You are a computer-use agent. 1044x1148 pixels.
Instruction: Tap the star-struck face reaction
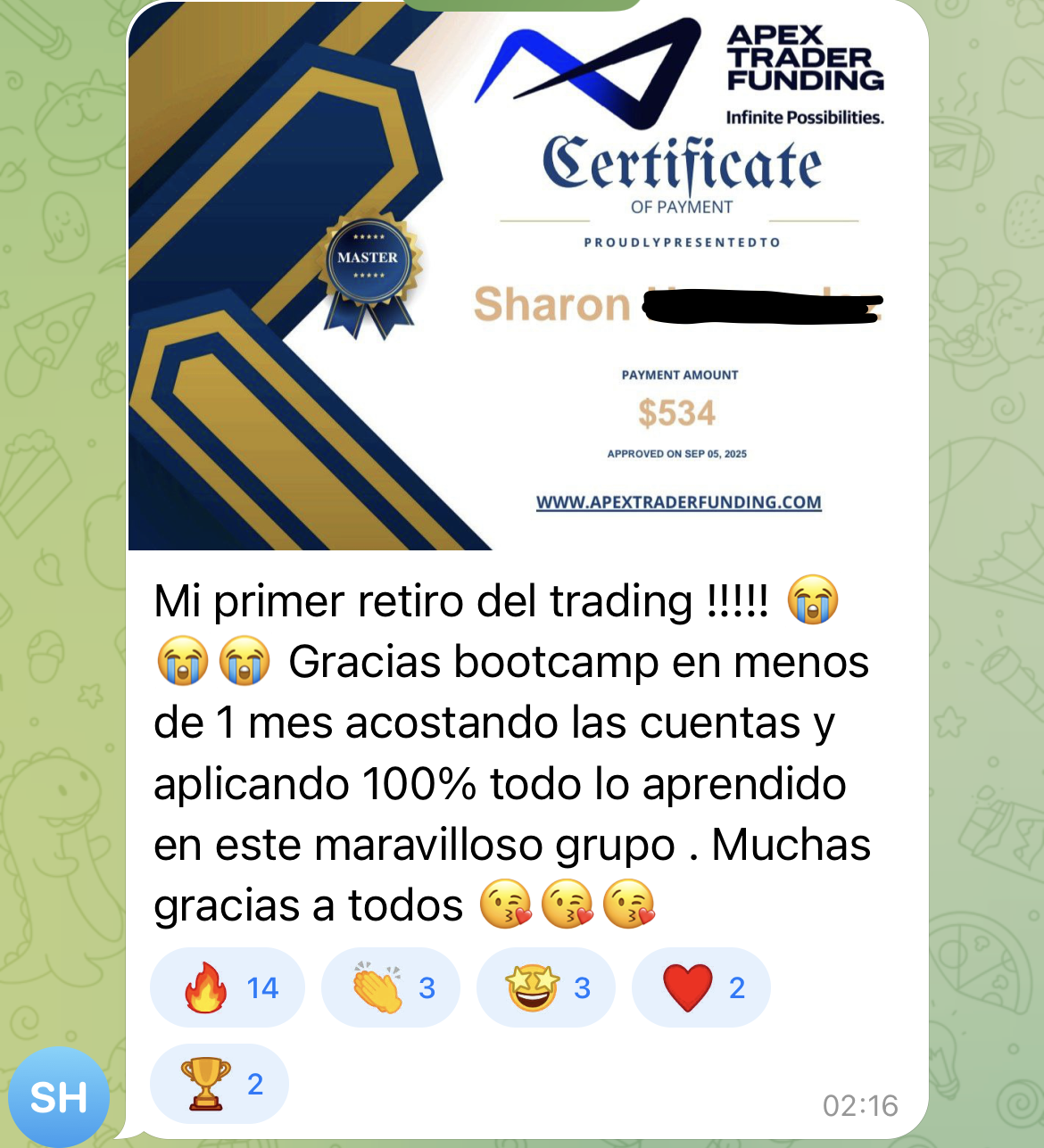pyautogui.click(x=545, y=987)
